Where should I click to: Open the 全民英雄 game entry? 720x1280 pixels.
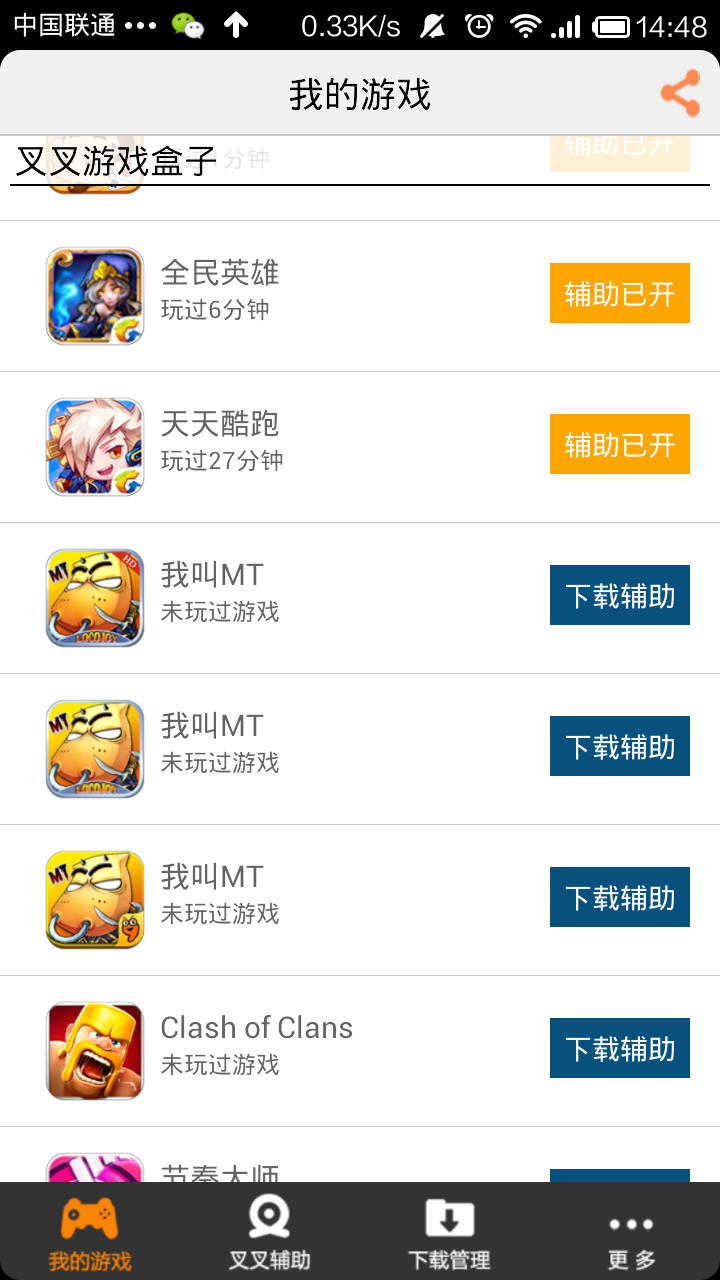tap(220, 290)
